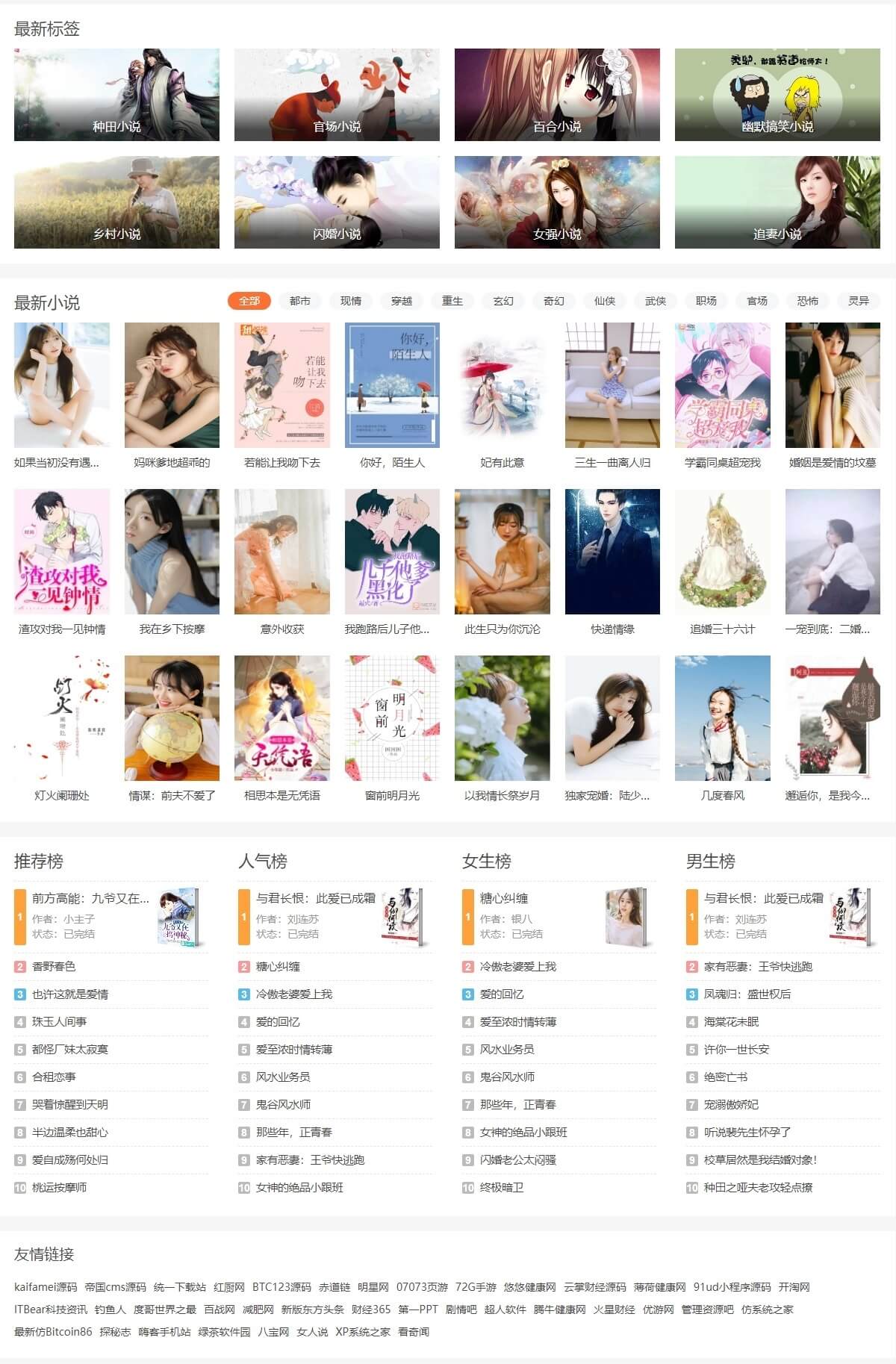The width and height of the screenshot is (896, 1364).
Task: Open 妃有此意 from the latest novels
Action: [x=502, y=462]
